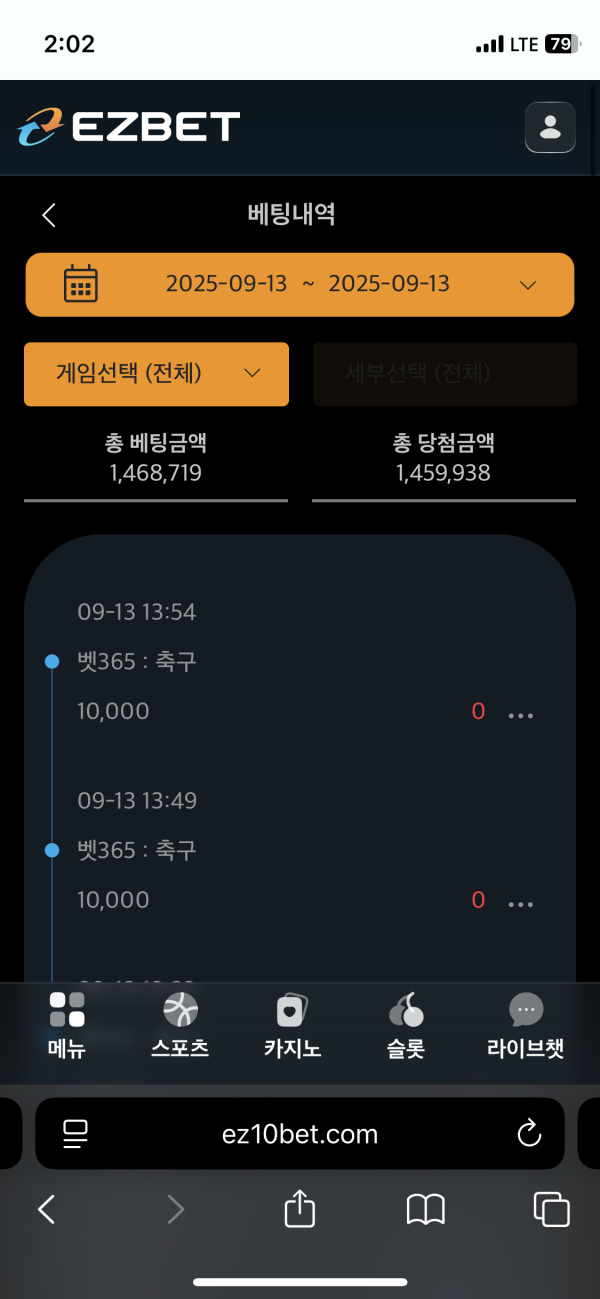Reload the page in Safari
This screenshot has height=1299, width=600.
click(529, 1134)
